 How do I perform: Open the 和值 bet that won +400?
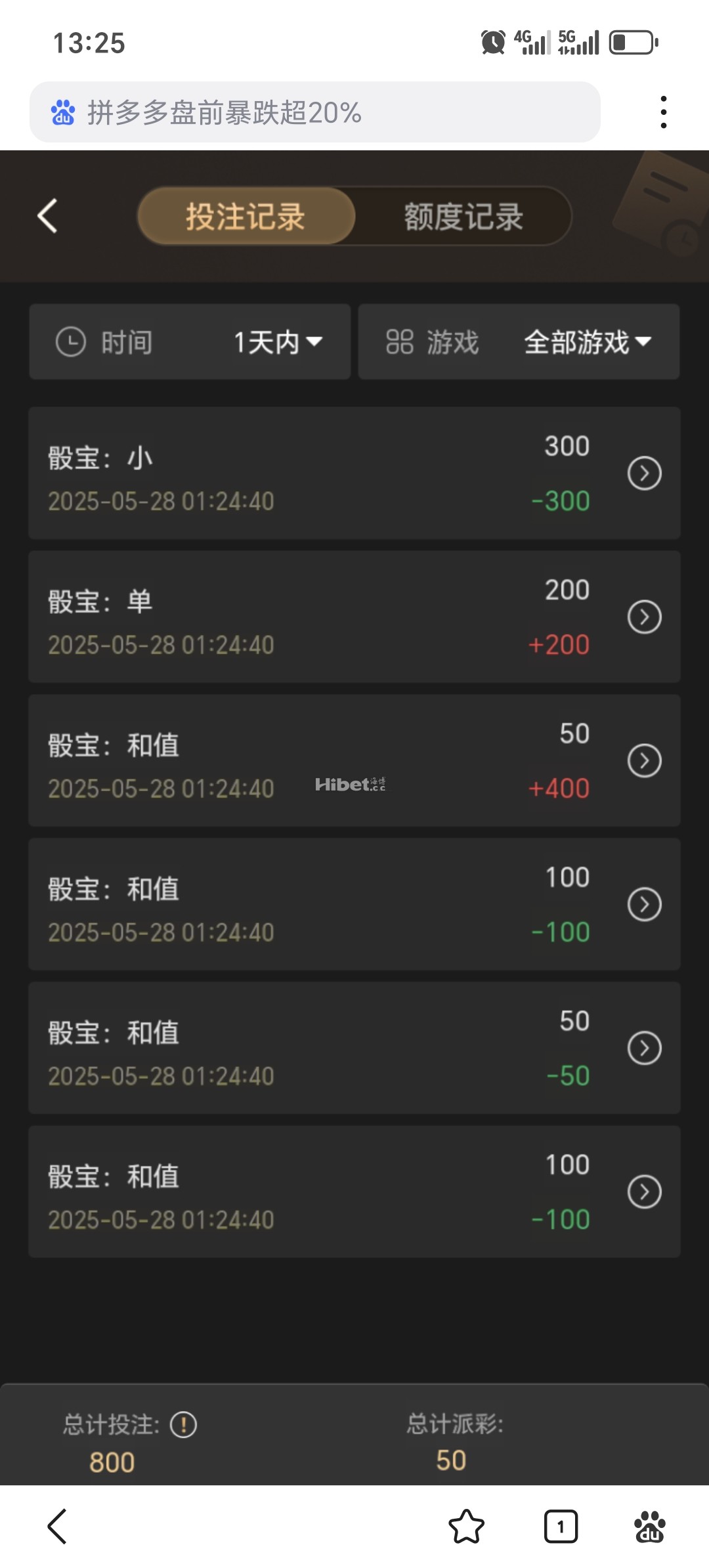tap(644, 761)
